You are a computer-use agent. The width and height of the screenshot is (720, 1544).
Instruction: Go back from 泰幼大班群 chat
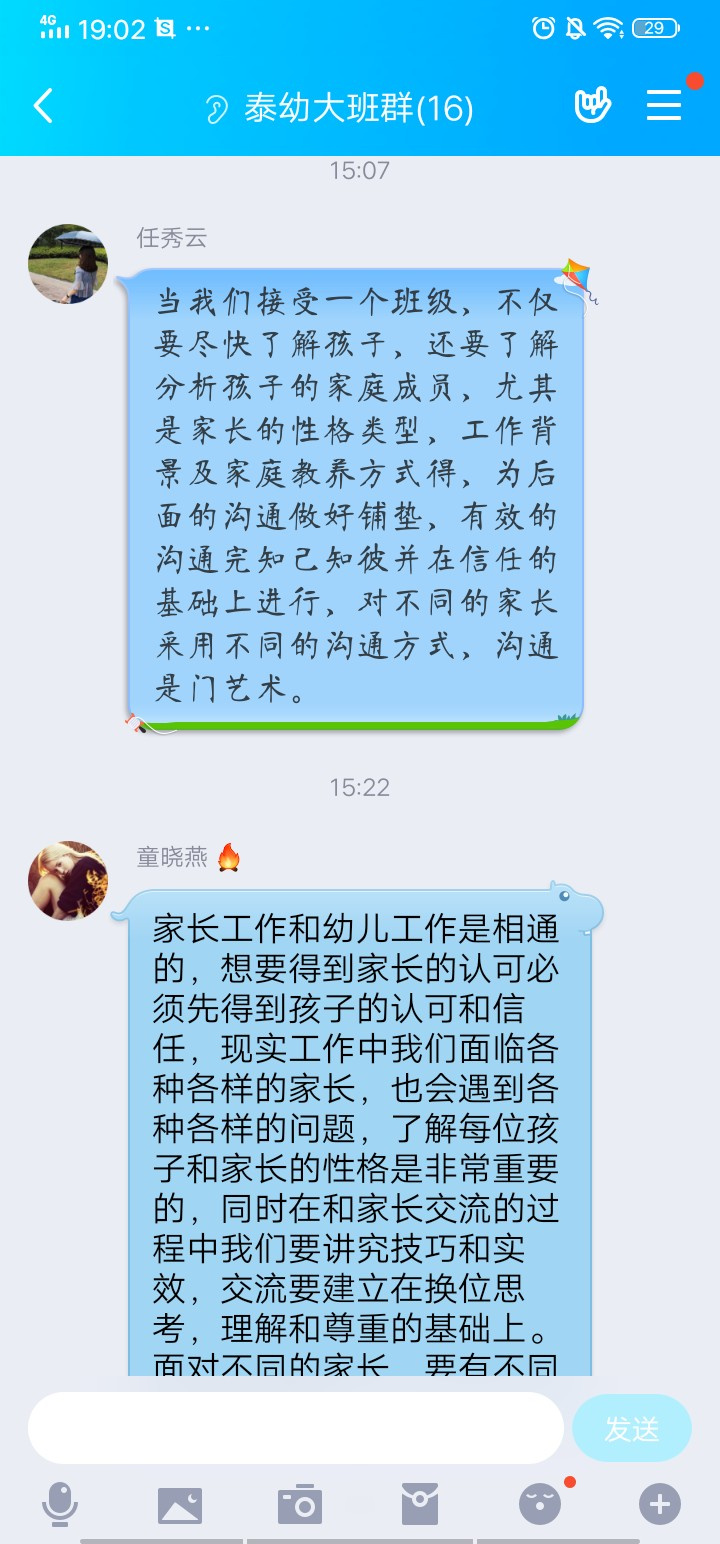click(x=43, y=106)
